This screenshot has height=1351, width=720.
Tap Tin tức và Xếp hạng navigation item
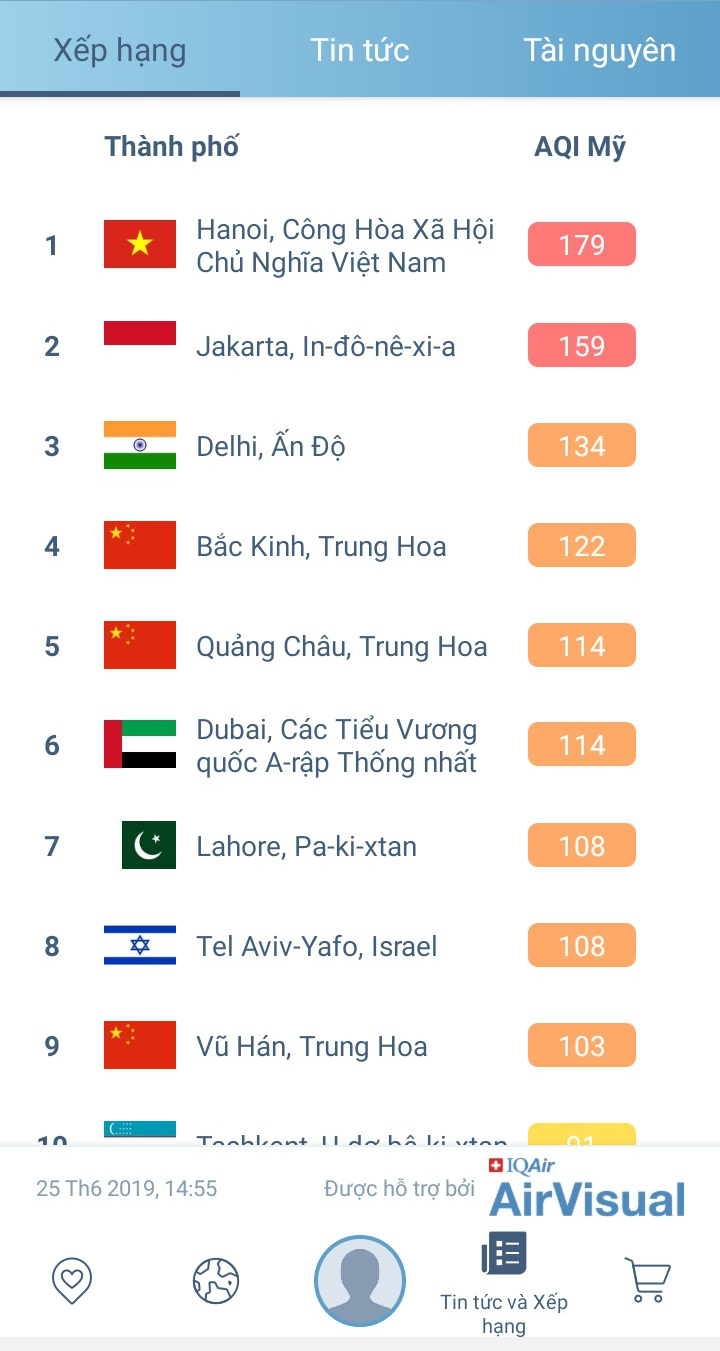click(x=504, y=1284)
